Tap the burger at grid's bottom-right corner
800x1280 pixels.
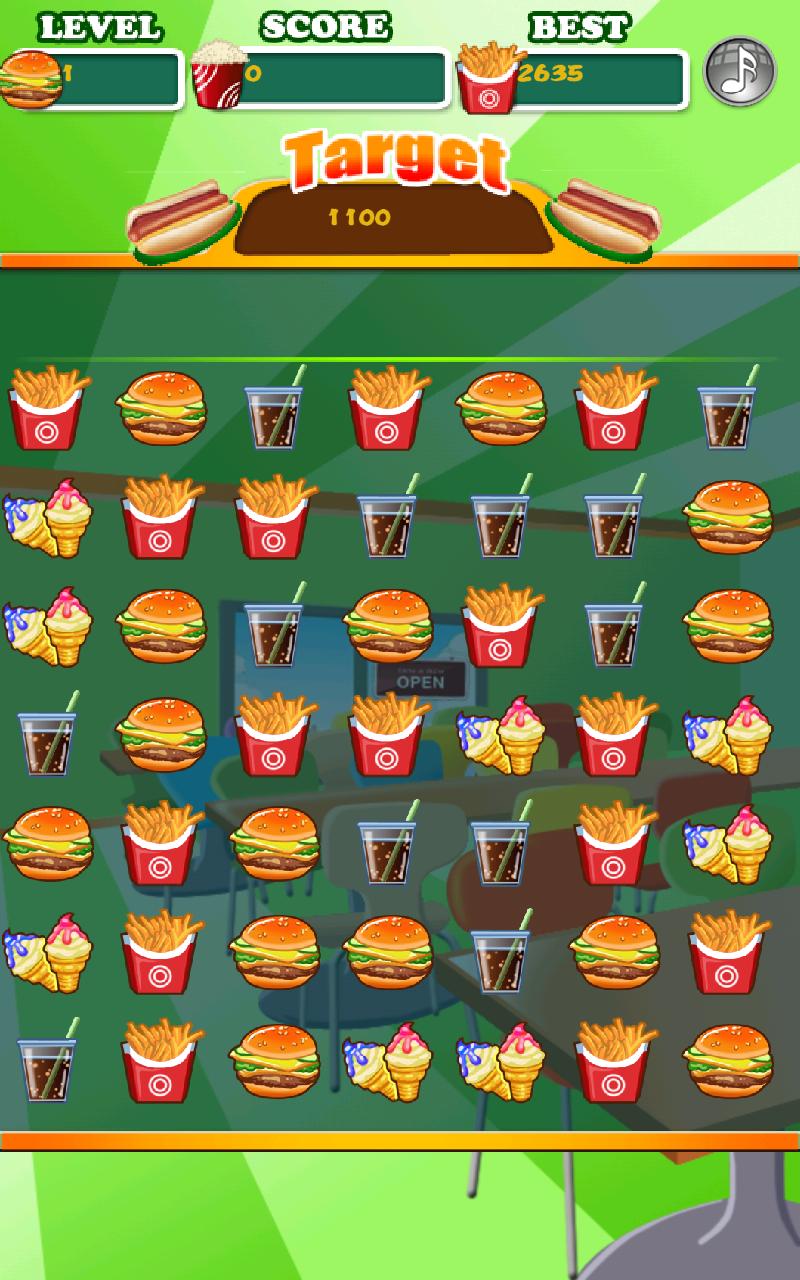click(728, 1060)
